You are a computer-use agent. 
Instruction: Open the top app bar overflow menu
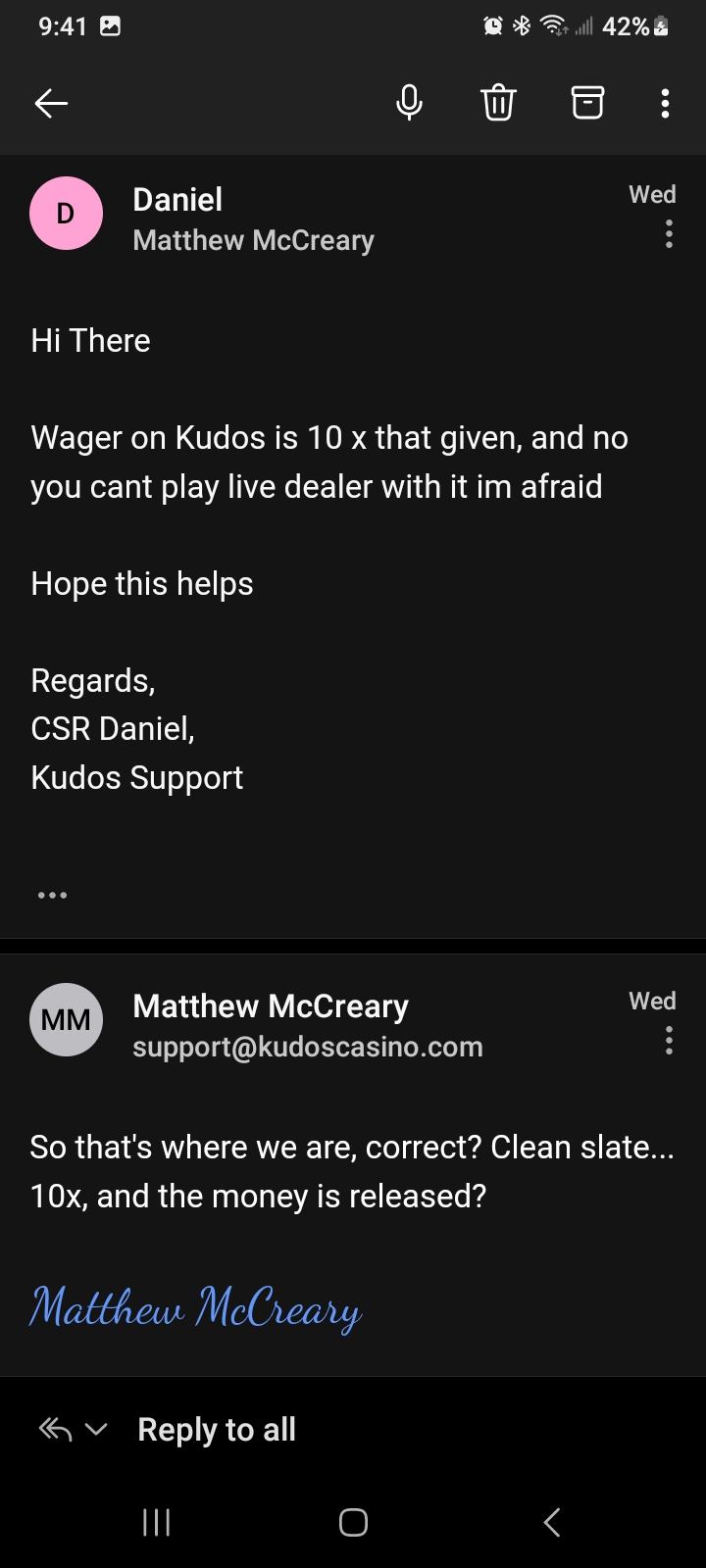point(665,103)
